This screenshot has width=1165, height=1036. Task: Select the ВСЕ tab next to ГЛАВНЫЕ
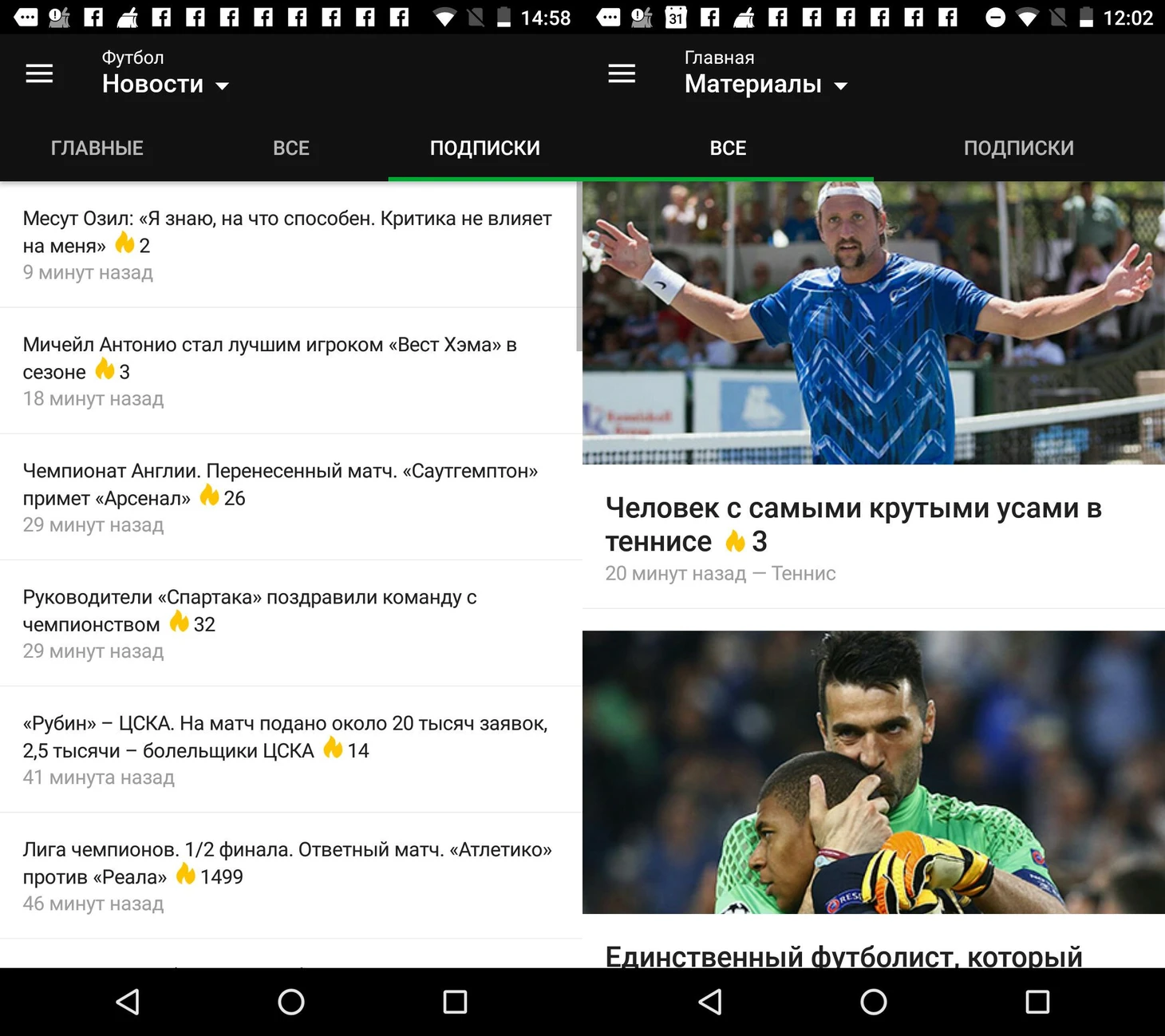[291, 148]
